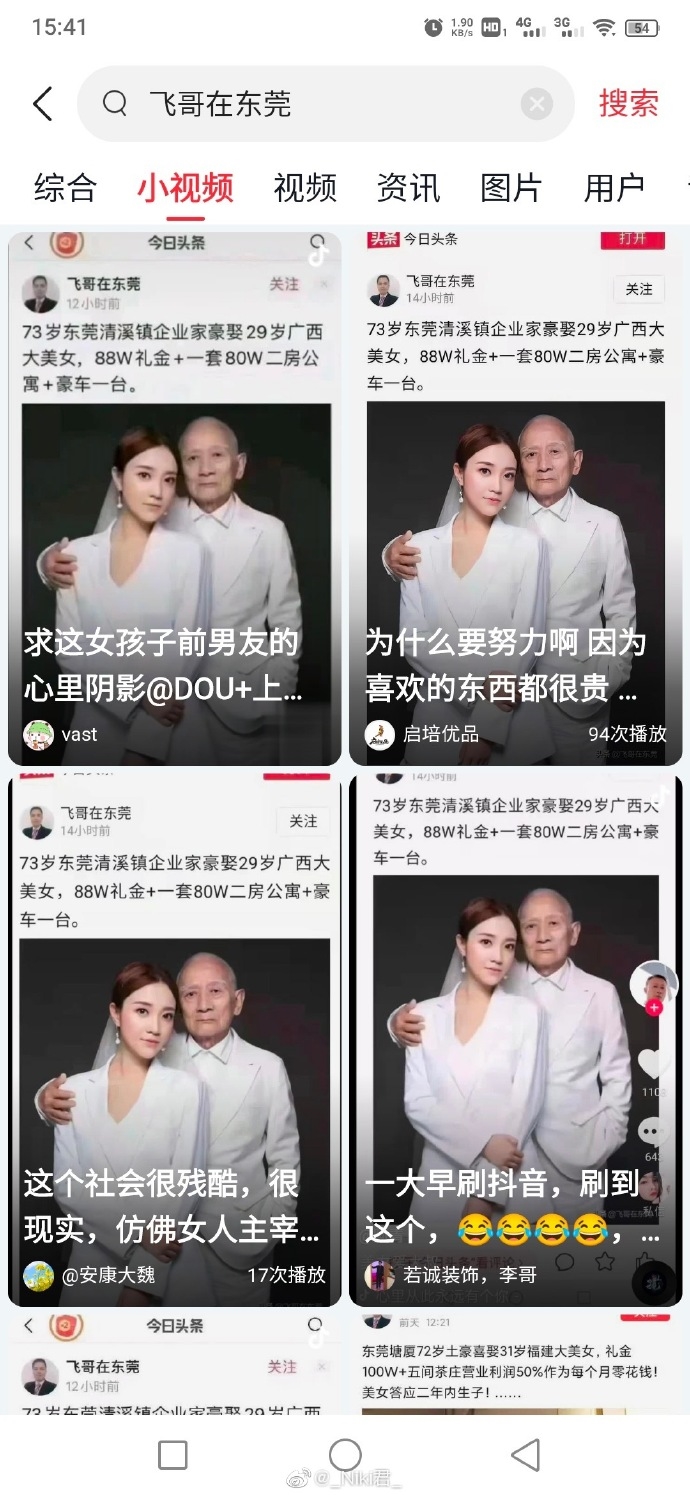
Task: Open the 资讯 tab
Action: pyautogui.click(x=408, y=188)
